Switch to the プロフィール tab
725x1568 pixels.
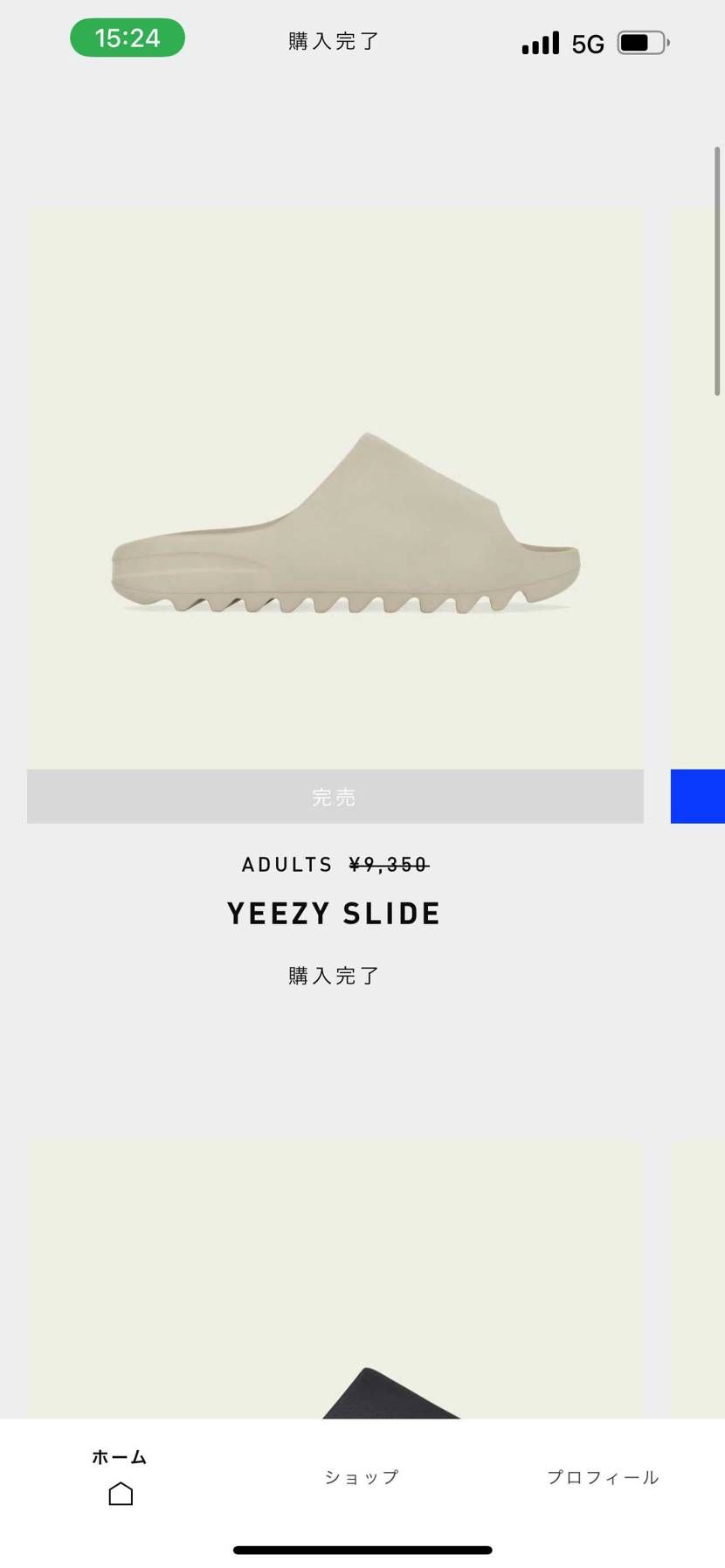click(603, 1477)
